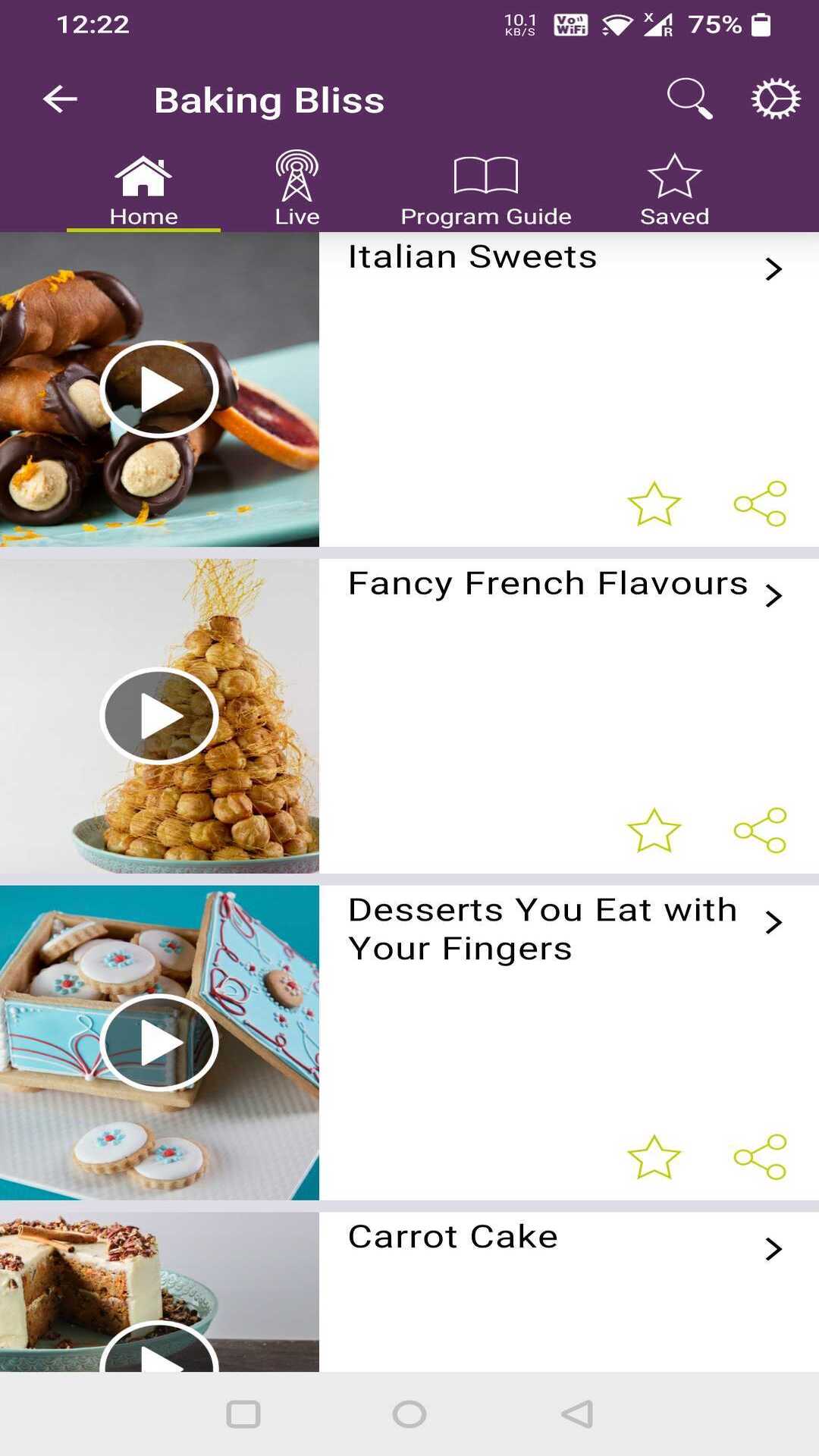Star Desserts You Eat with Your Fingers
Image resolution: width=819 pixels, height=1456 pixels.
coord(654,1156)
